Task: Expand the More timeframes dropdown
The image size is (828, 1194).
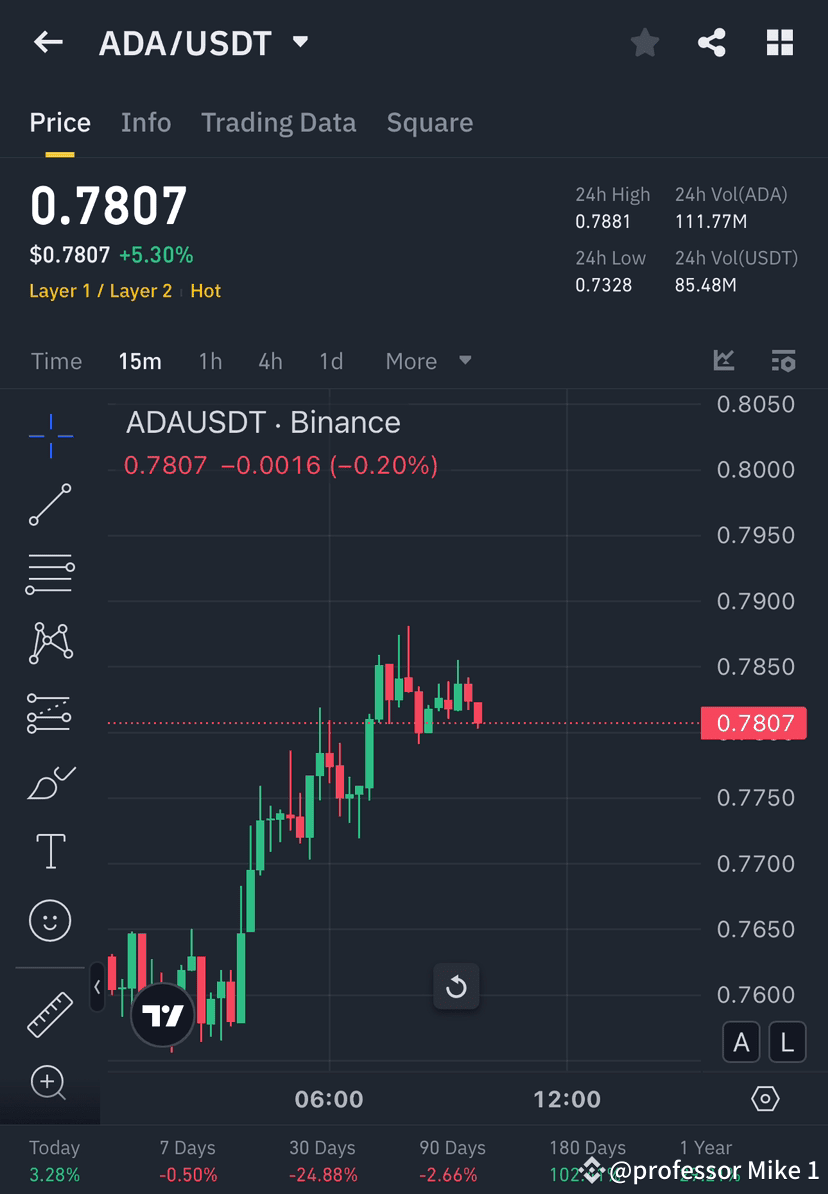Action: coord(428,361)
